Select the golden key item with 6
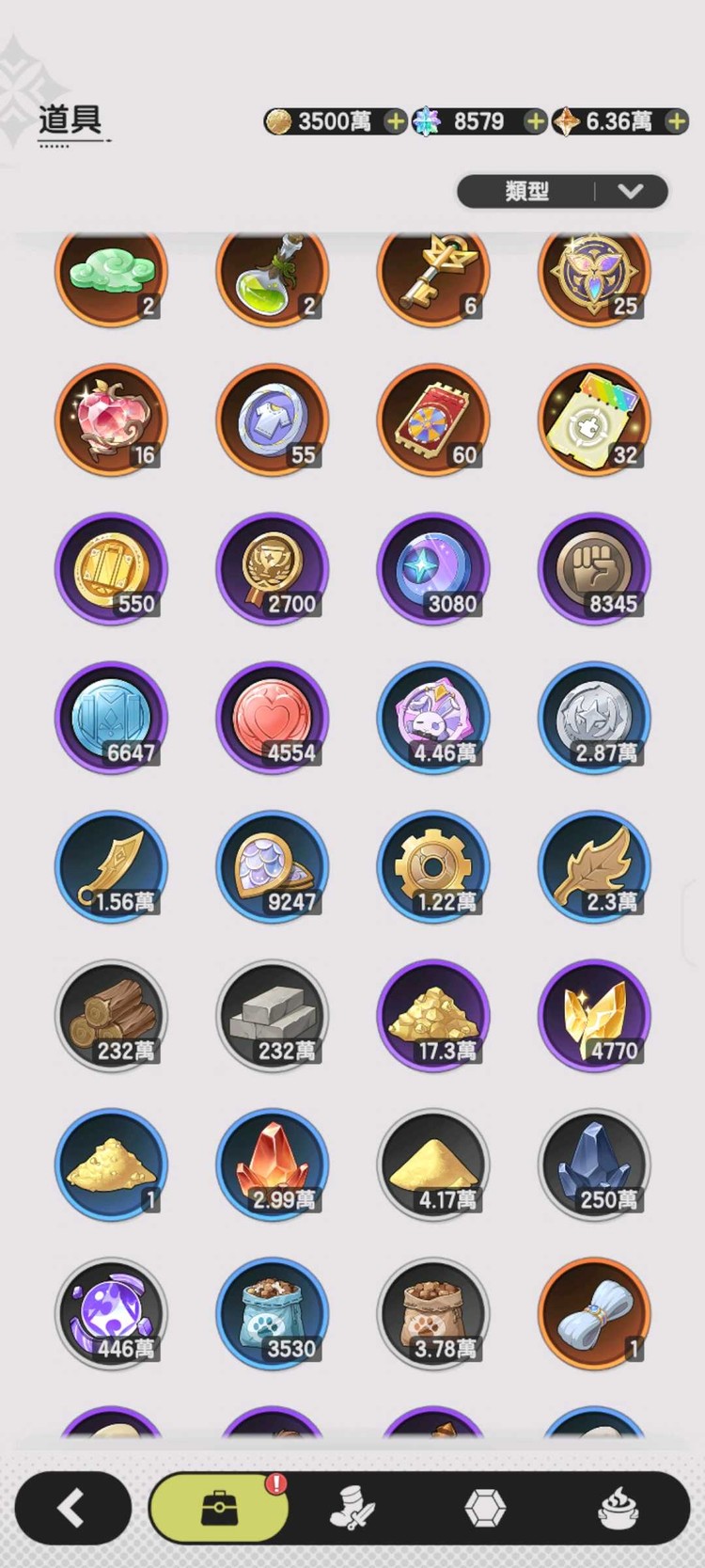The height and width of the screenshot is (1568, 705). tap(433, 273)
